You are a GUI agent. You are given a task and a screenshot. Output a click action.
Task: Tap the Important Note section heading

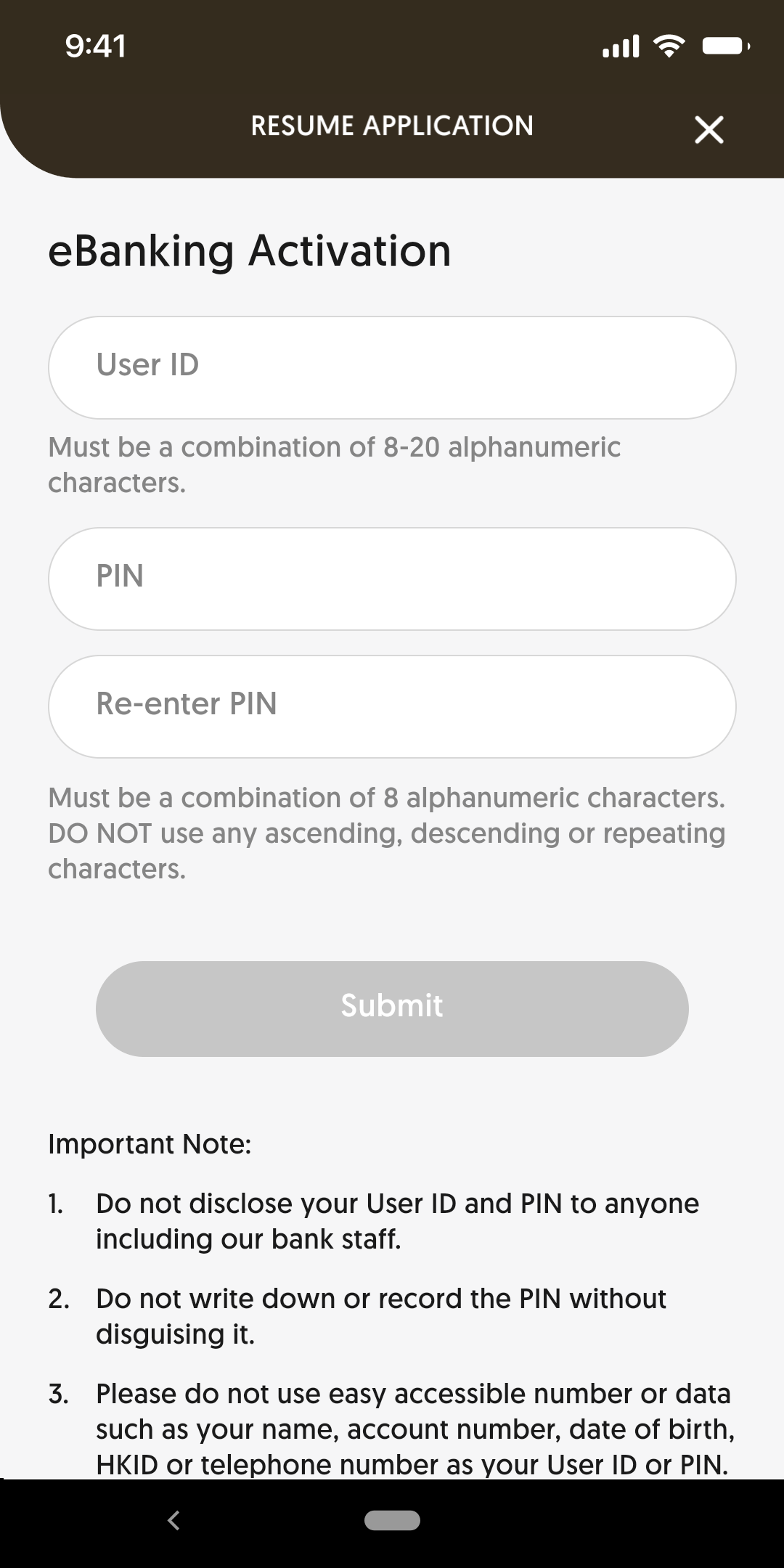point(149,1142)
